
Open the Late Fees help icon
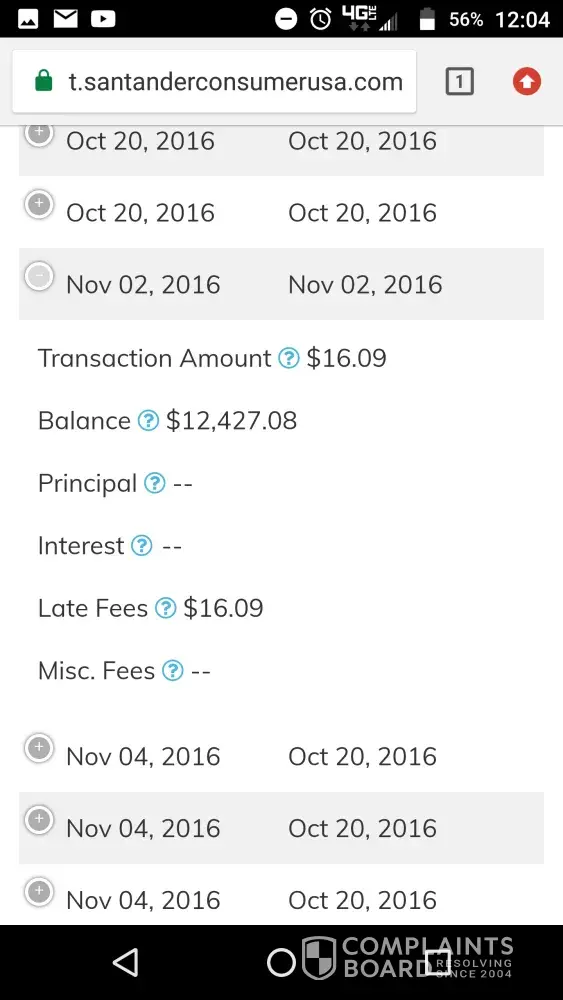[x=166, y=608]
